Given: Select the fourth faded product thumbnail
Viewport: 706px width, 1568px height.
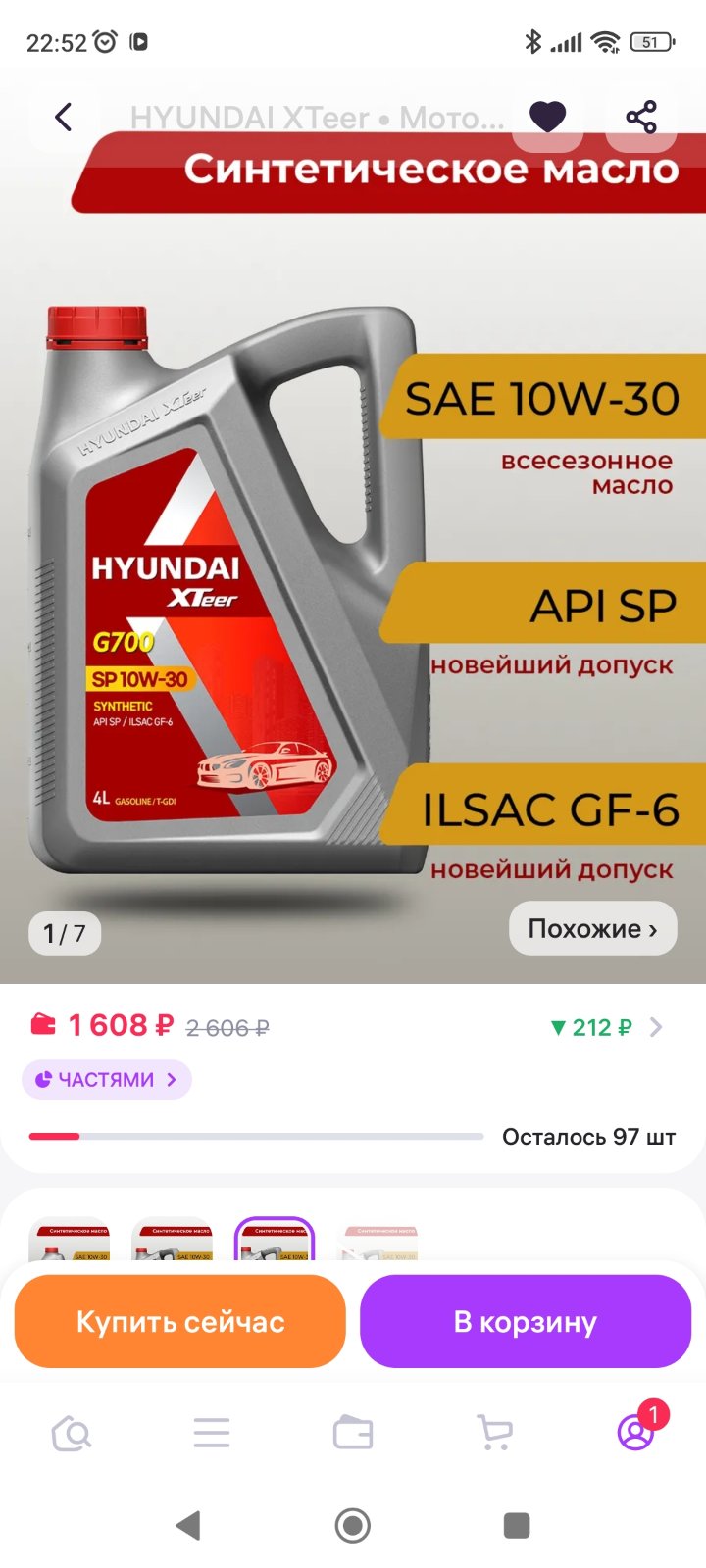Looking at the screenshot, I should [x=378, y=1240].
